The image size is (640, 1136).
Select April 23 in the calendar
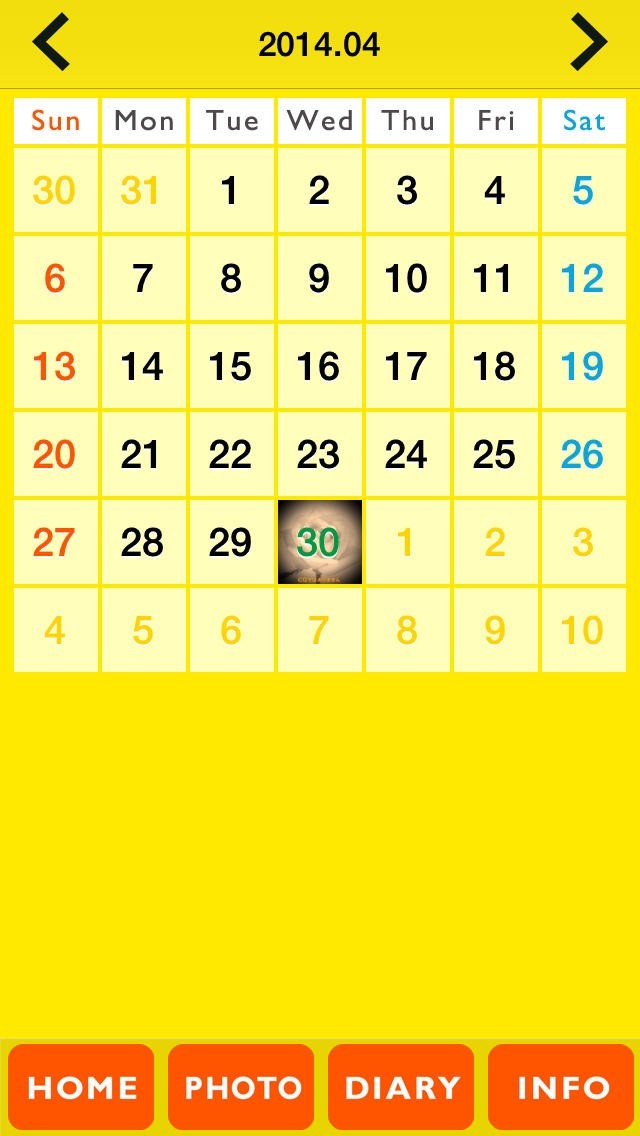(320, 454)
